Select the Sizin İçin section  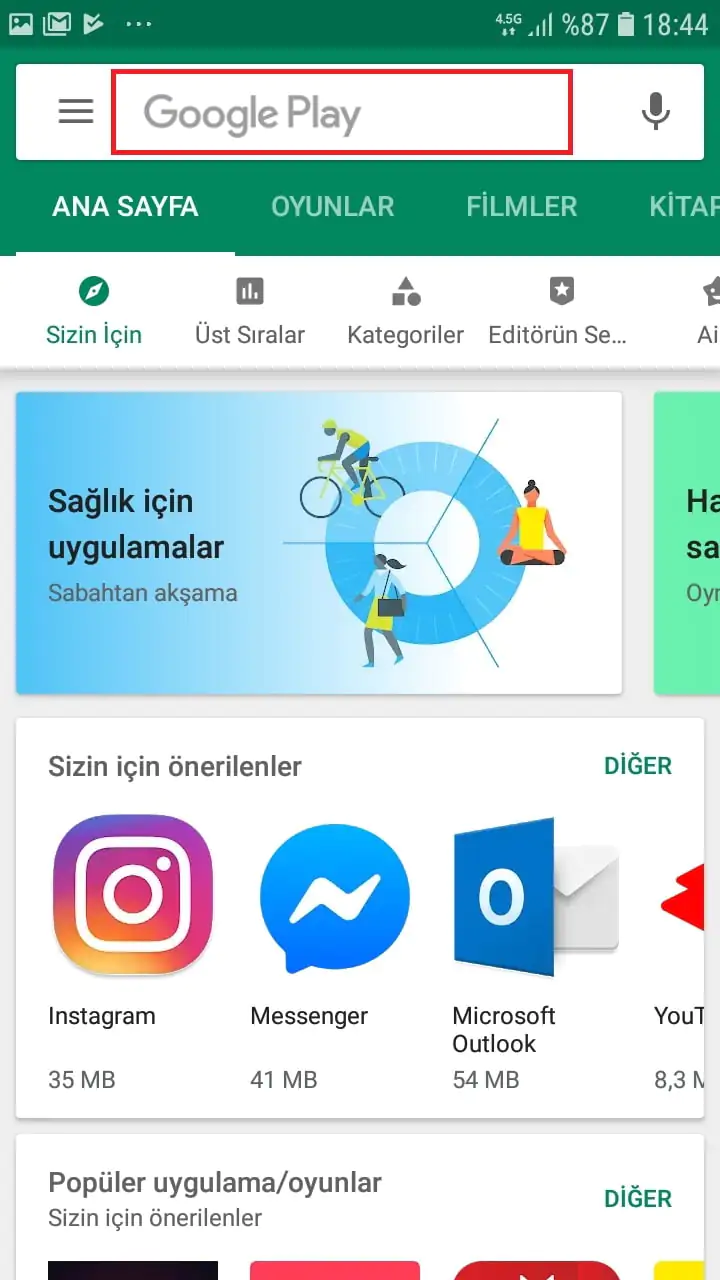pyautogui.click(x=94, y=312)
